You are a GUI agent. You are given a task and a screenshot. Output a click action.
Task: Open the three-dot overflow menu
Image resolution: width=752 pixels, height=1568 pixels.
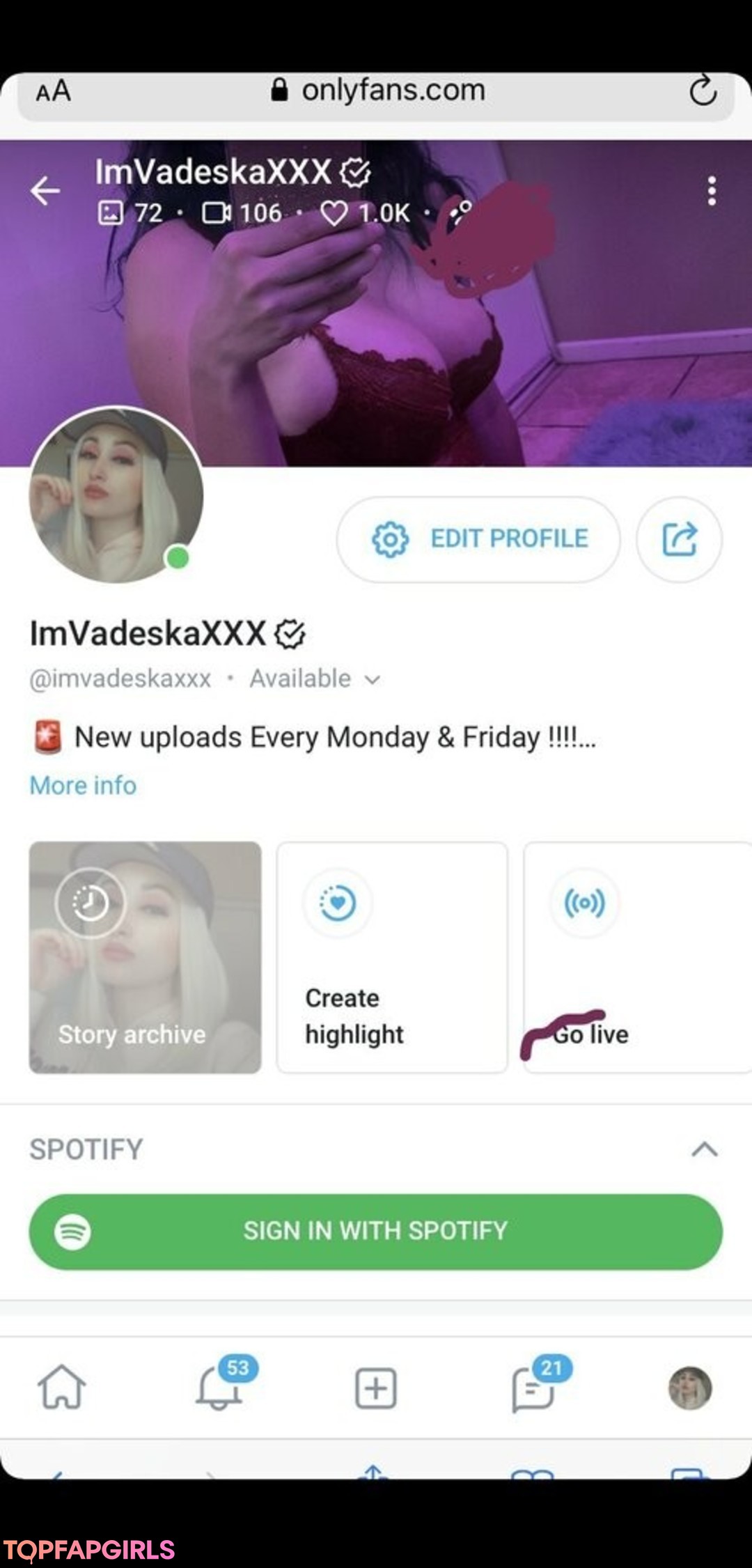point(712,190)
